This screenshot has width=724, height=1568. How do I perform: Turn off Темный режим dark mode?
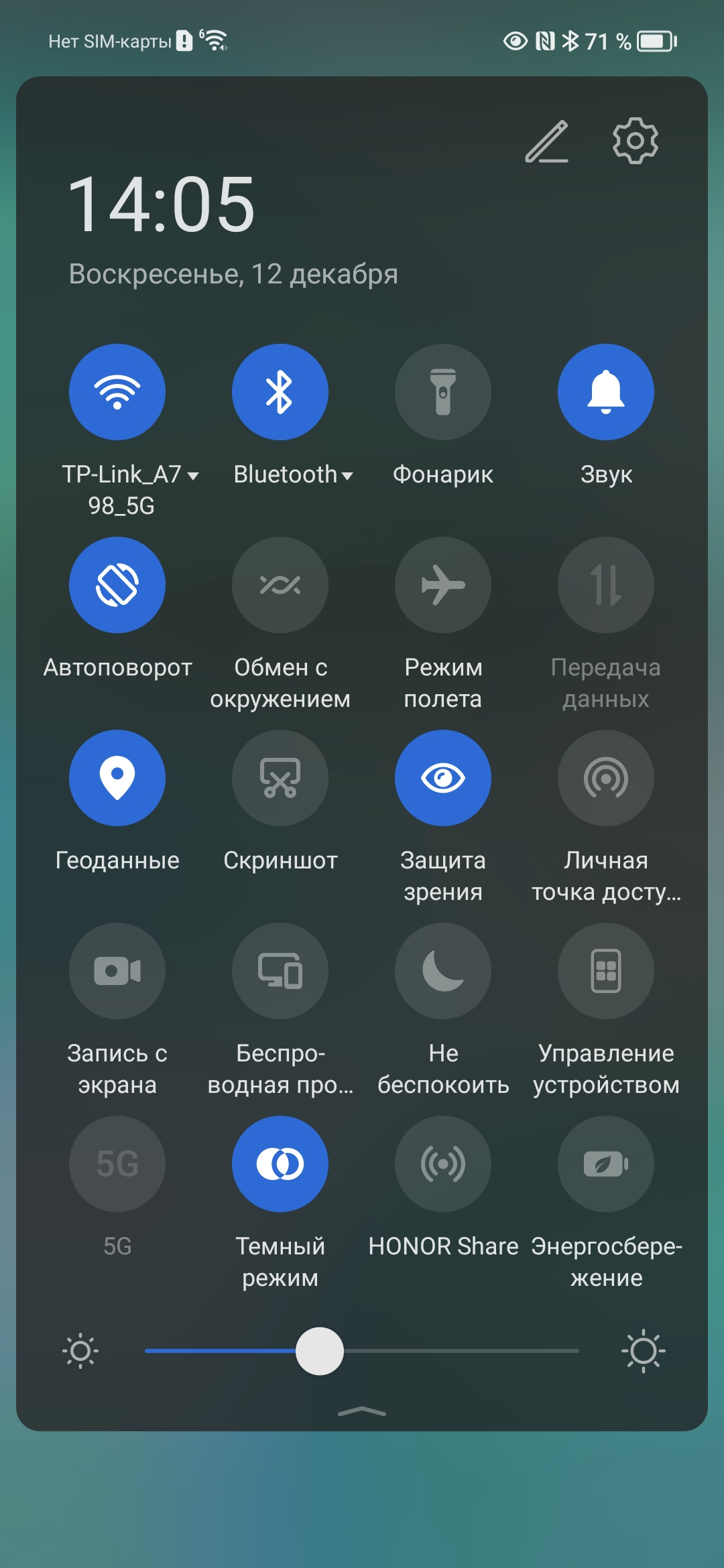[x=280, y=1164]
